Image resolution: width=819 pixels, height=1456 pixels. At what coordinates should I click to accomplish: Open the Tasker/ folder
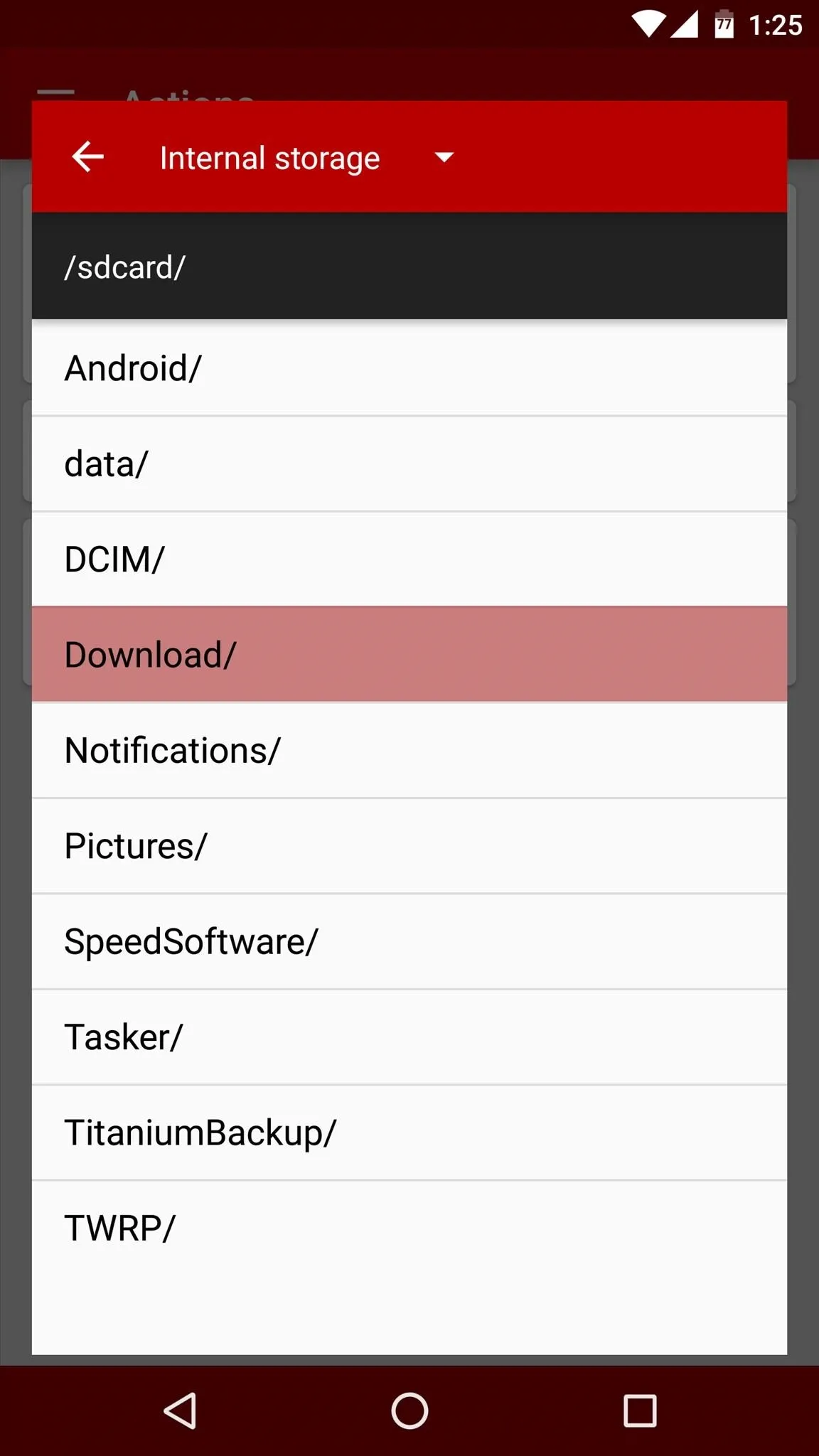tap(409, 1037)
